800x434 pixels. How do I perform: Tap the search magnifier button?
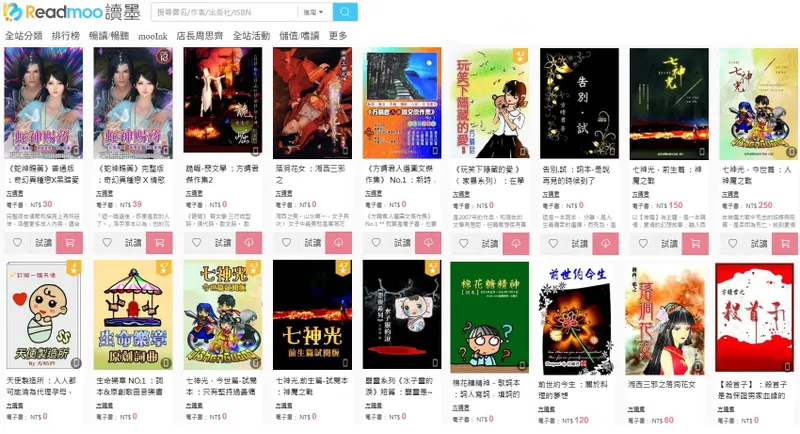click(x=344, y=12)
